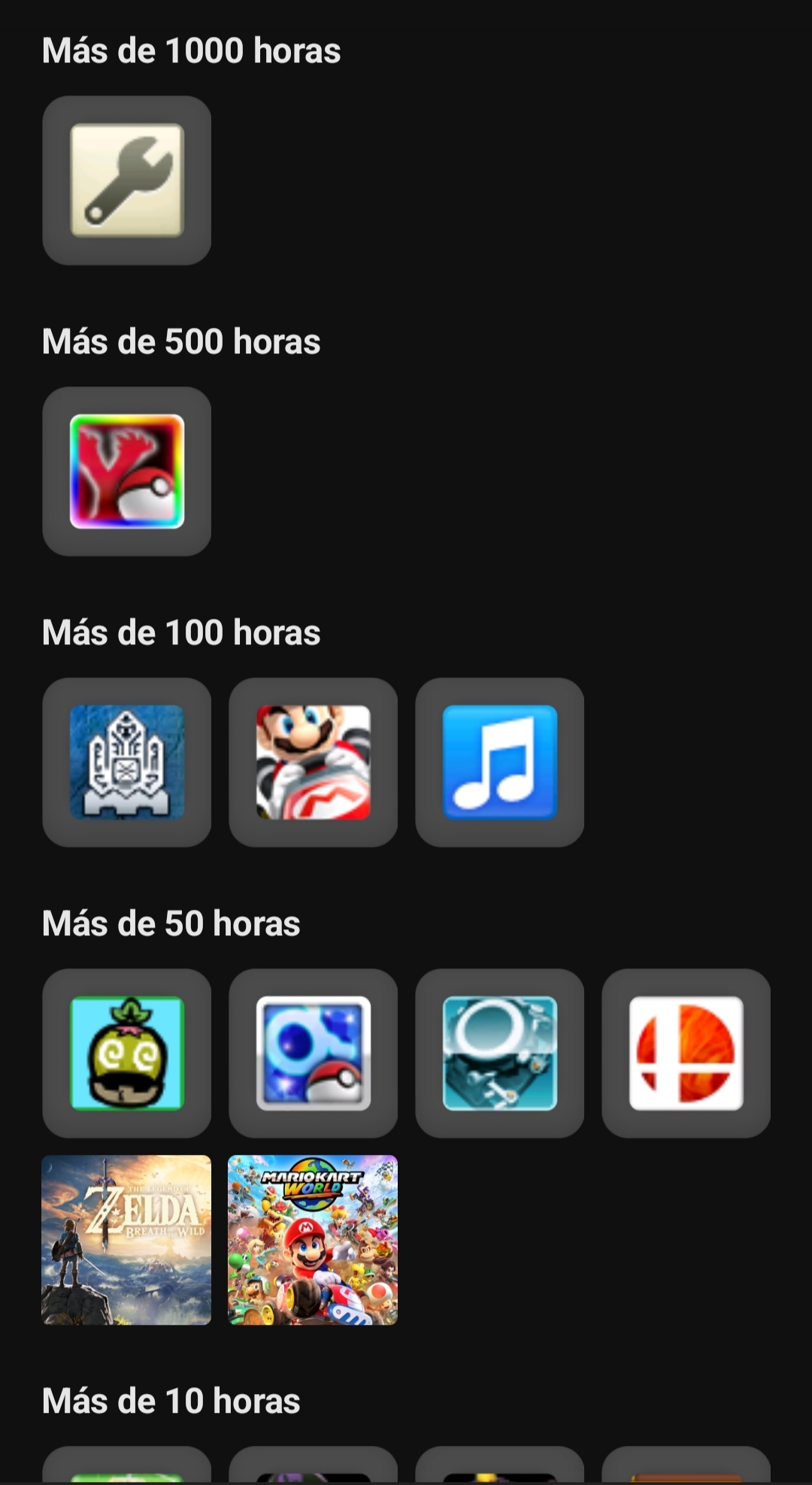Image resolution: width=812 pixels, height=1485 pixels.
Task: Select the blue stone shrine icon tile
Action: 126,762
